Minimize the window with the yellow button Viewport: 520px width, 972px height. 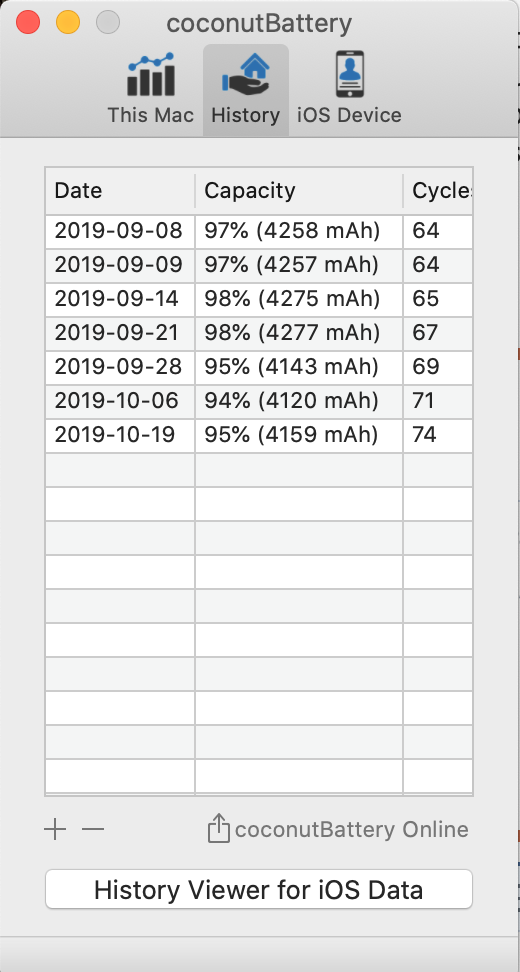(68, 23)
